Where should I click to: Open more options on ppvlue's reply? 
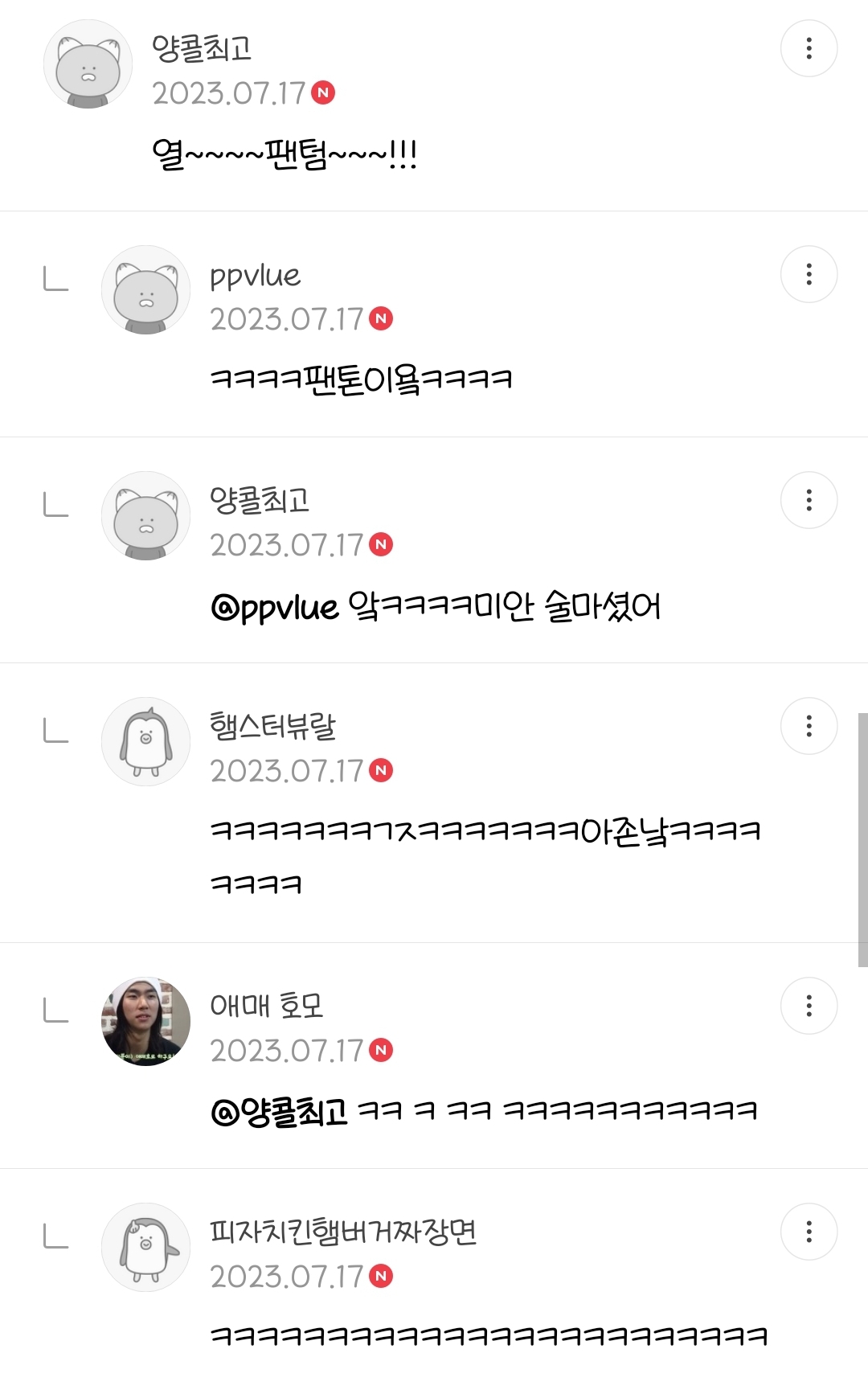point(809,274)
